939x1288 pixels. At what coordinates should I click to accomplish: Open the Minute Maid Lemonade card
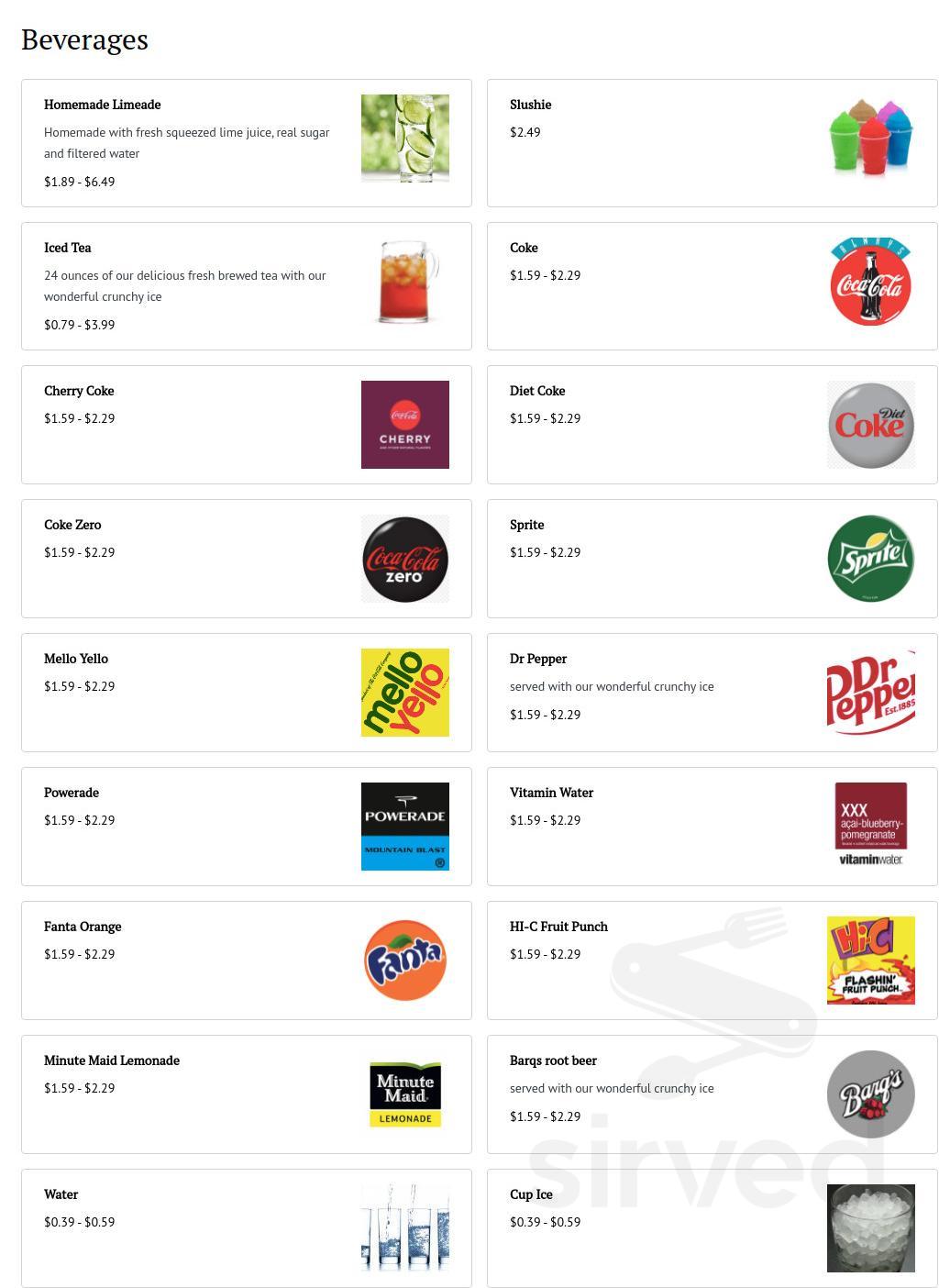(246, 1094)
